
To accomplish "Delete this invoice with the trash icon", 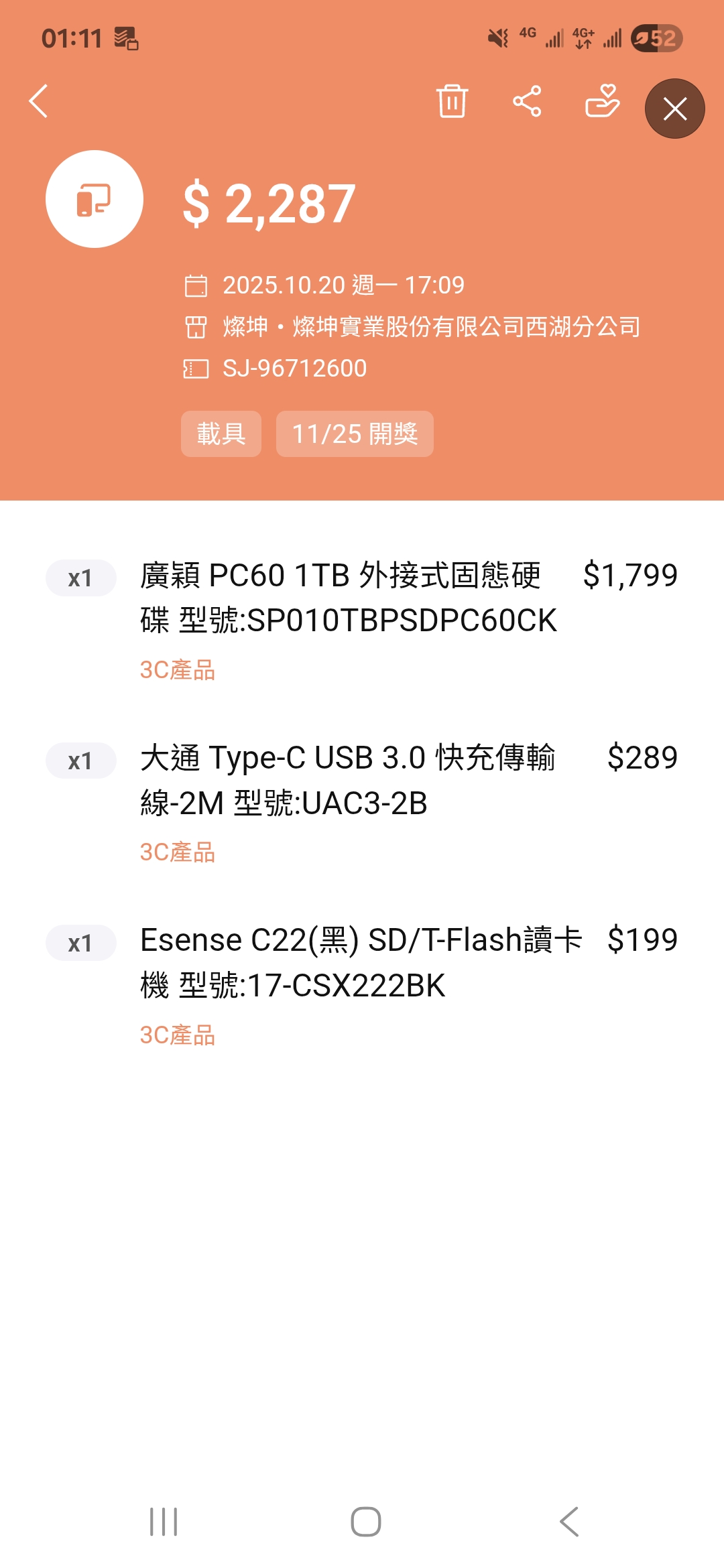I will click(452, 101).
